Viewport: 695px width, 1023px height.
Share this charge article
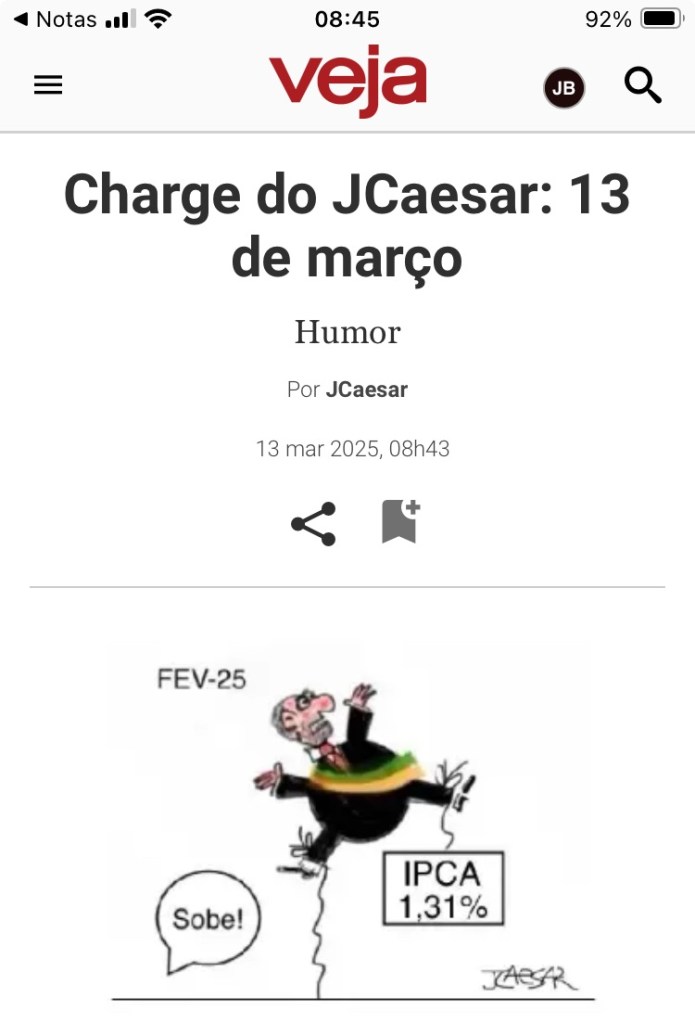point(313,524)
